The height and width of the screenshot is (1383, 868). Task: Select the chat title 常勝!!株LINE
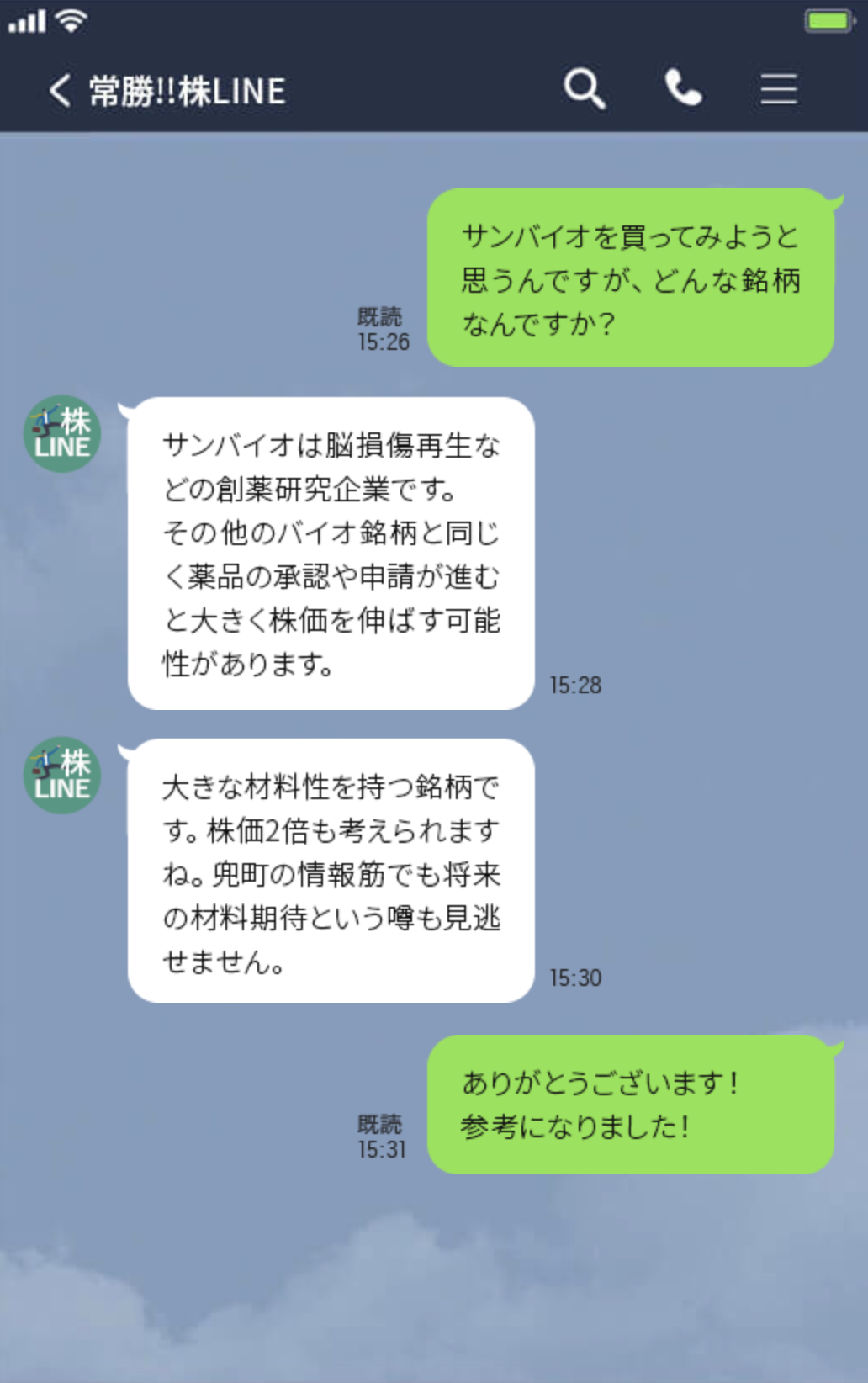pos(187,89)
